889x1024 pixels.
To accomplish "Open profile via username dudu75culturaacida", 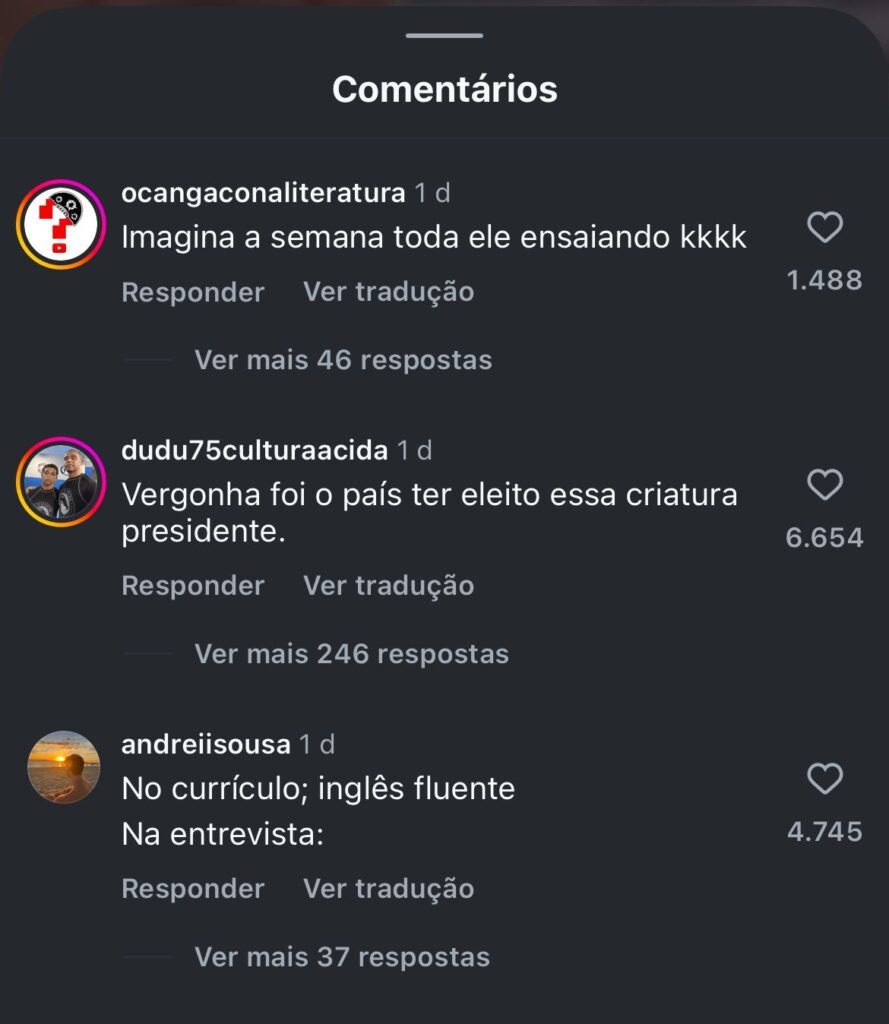I will pyautogui.click(x=254, y=450).
